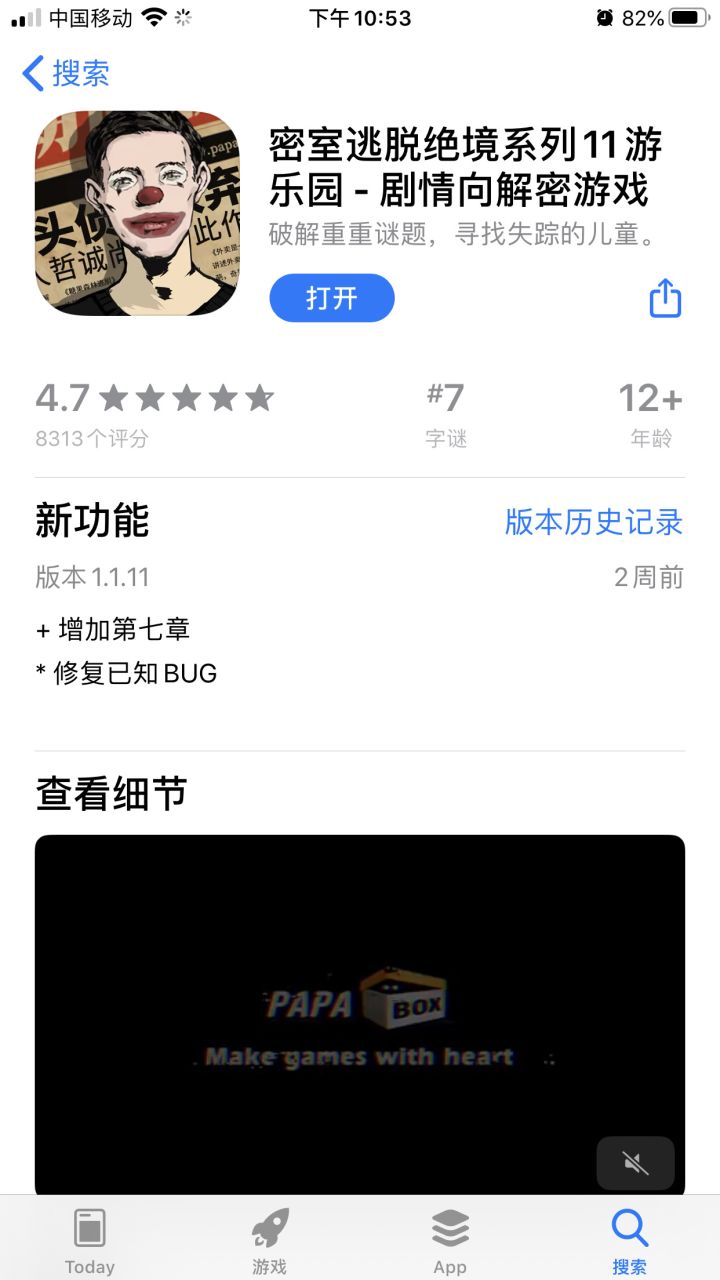Open 版本历史记录 link

pos(594,522)
